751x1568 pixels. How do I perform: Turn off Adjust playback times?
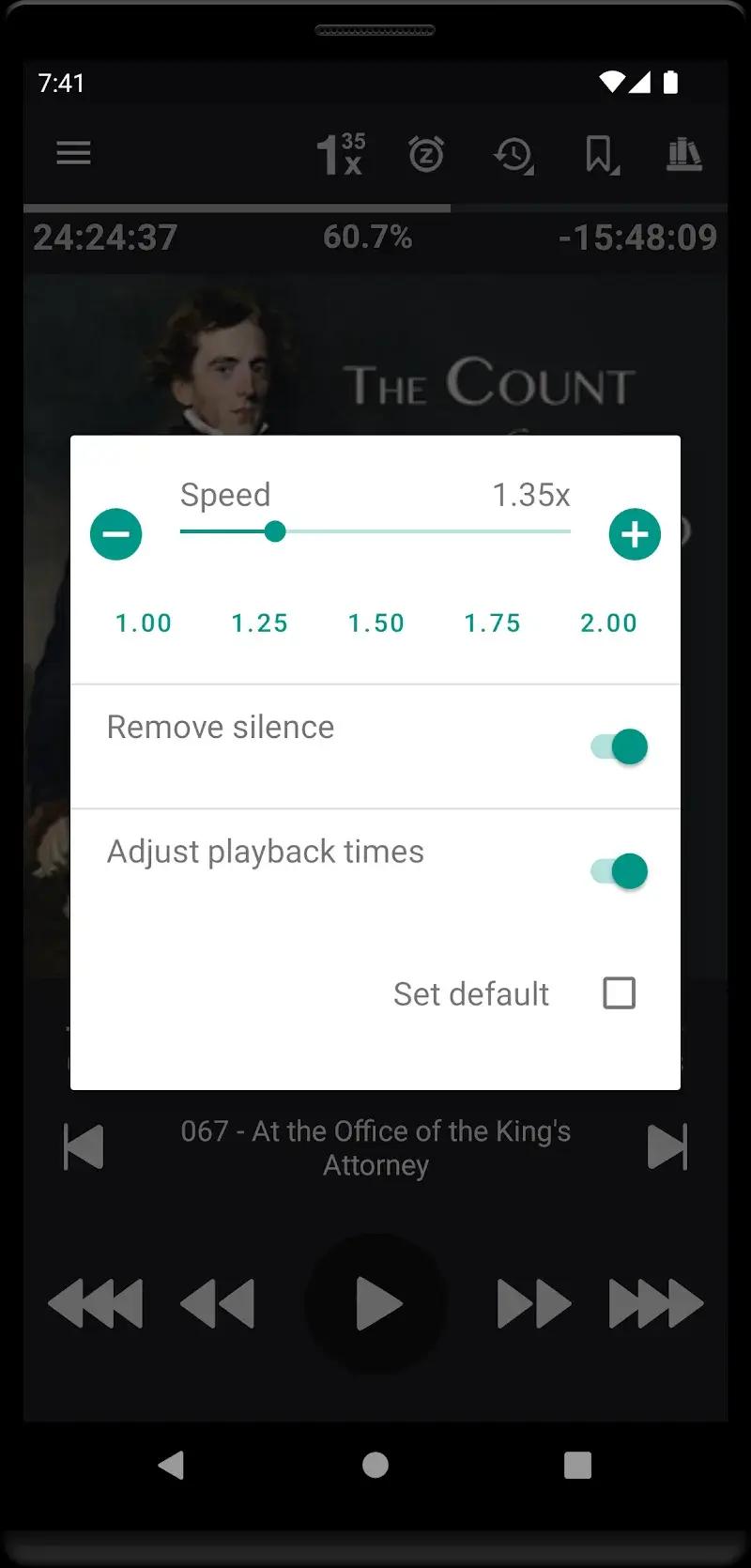click(620, 871)
